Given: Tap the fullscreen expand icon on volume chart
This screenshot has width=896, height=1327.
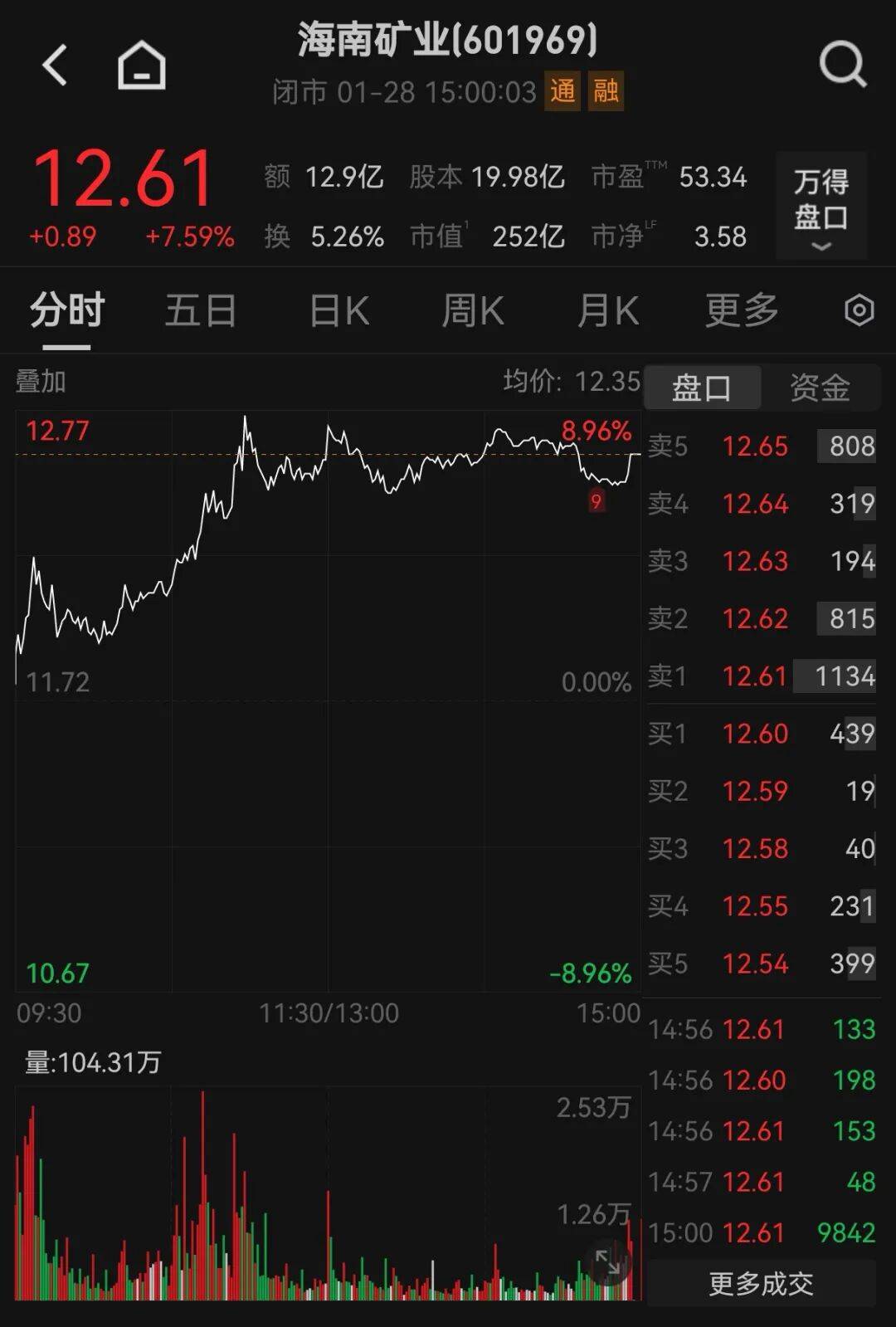Looking at the screenshot, I should pyautogui.click(x=608, y=1262).
